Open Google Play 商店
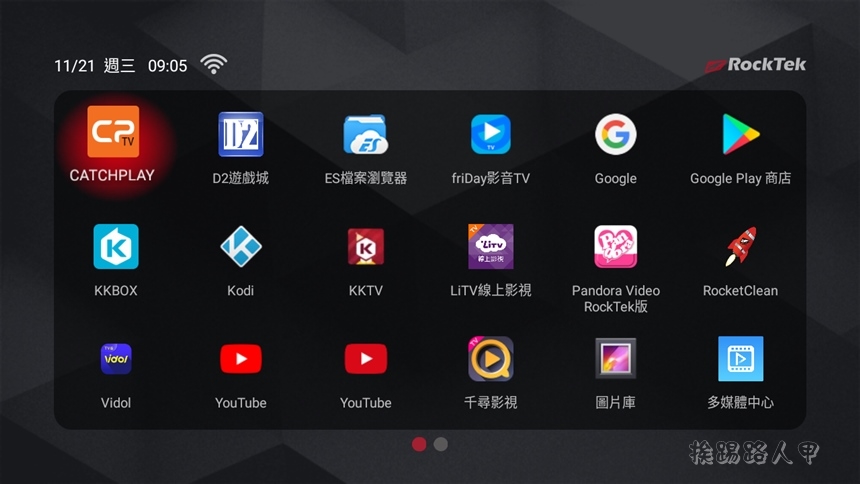This screenshot has width=860, height=484. coord(741,135)
